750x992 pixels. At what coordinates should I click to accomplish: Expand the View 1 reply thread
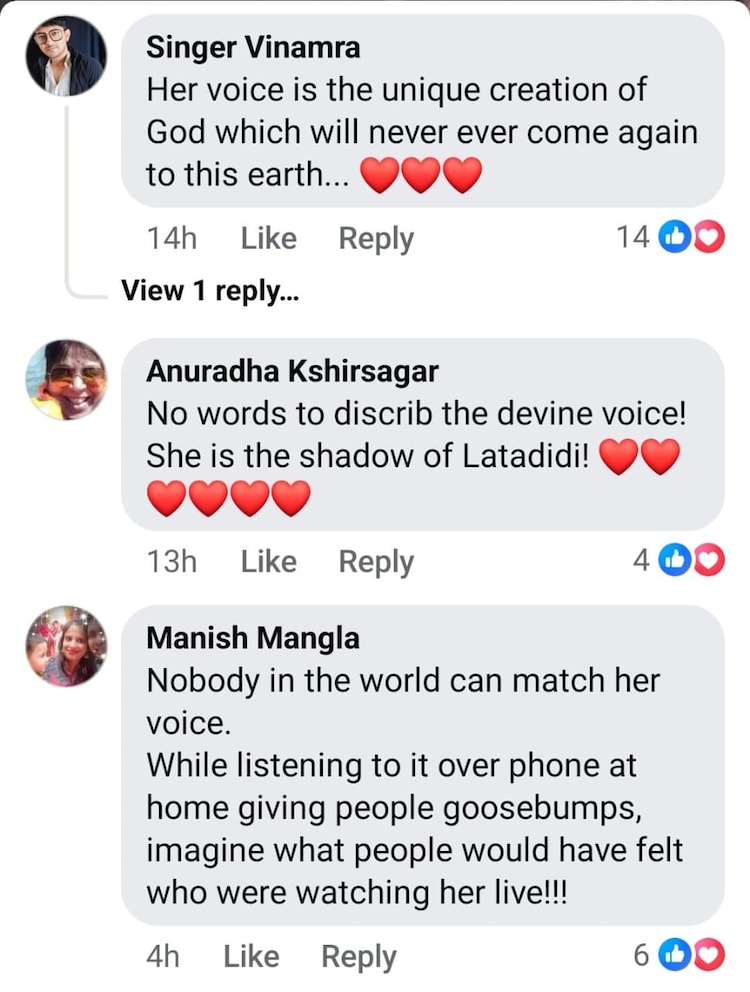click(208, 290)
